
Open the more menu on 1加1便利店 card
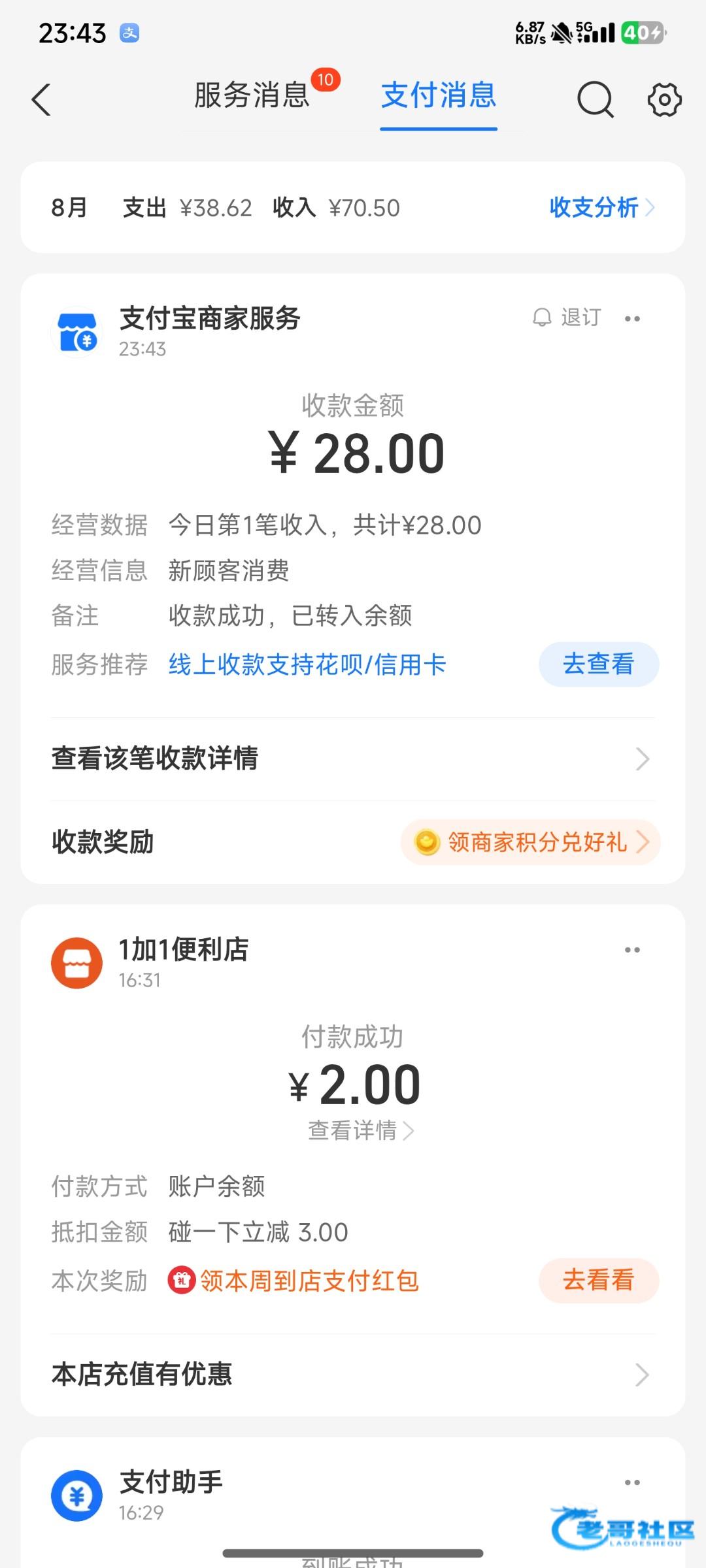[x=632, y=950]
